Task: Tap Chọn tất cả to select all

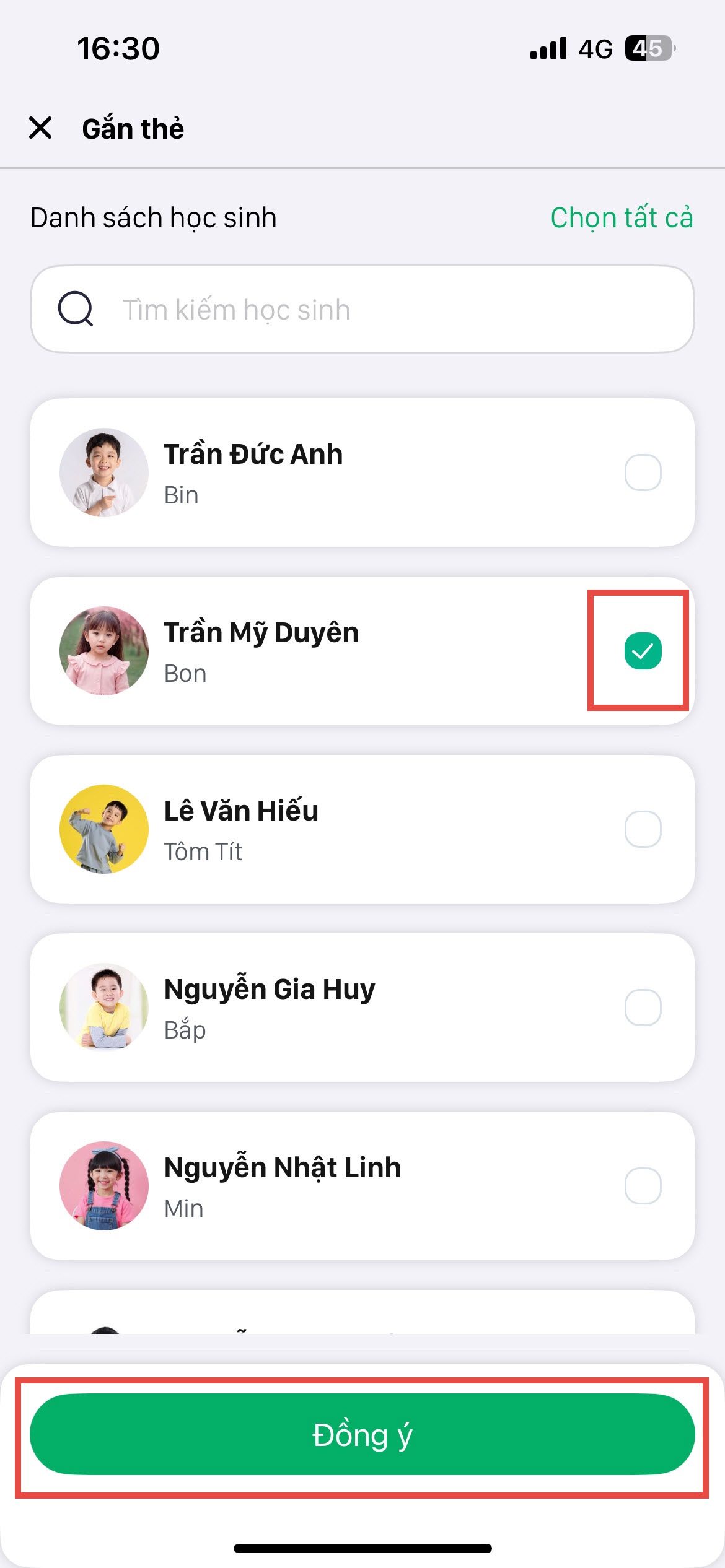Action: coord(622,218)
